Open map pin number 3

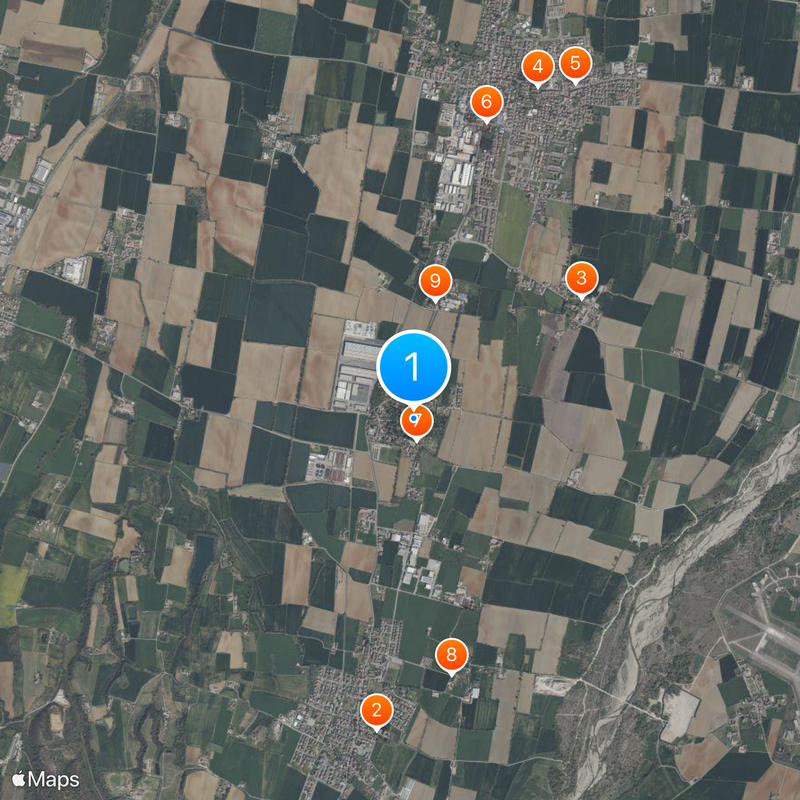582,278
